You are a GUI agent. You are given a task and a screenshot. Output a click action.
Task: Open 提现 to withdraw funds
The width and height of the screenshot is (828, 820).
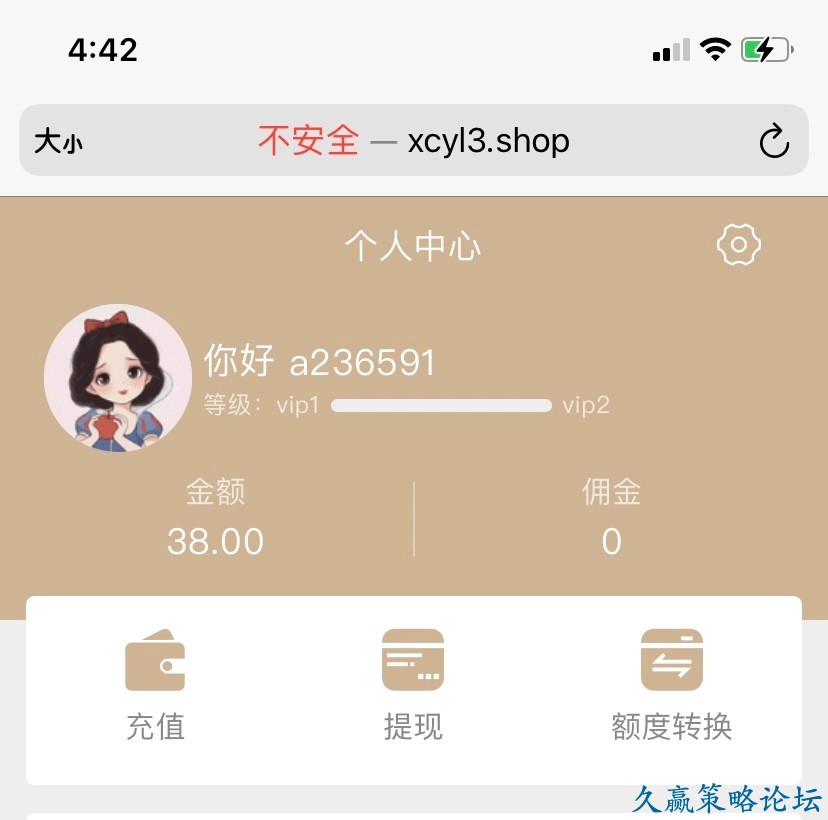point(413,683)
